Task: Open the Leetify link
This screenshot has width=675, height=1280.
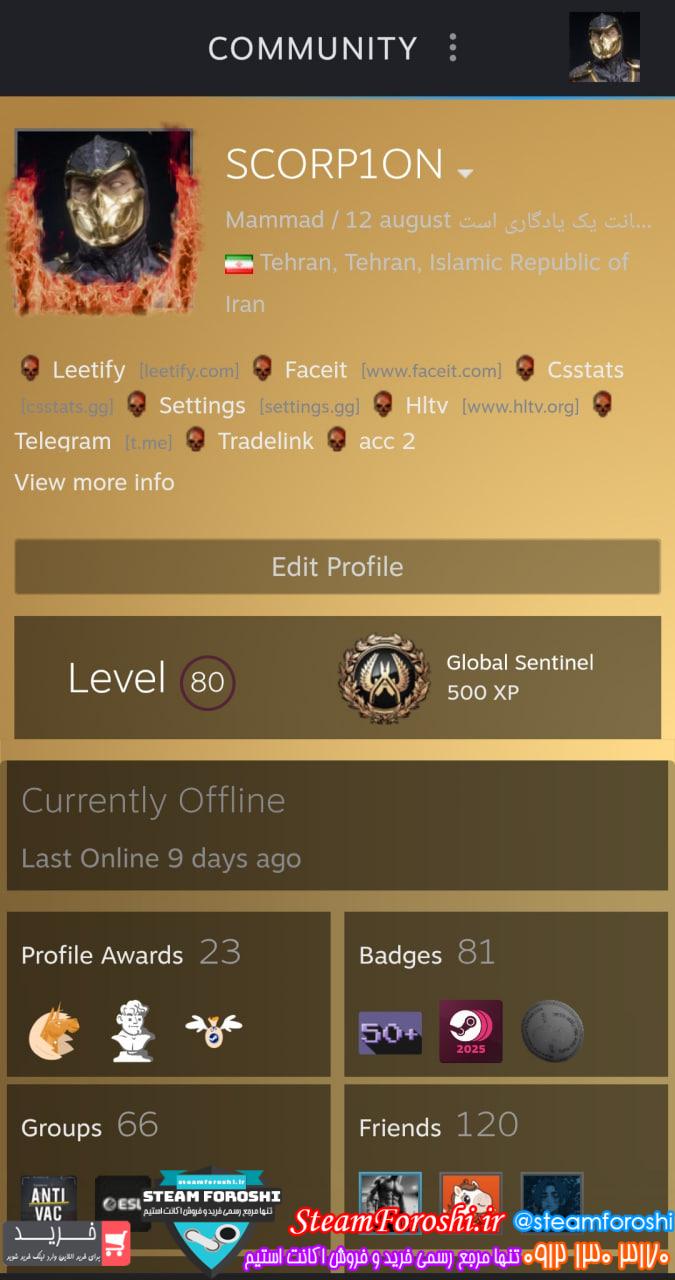Action: tap(89, 370)
